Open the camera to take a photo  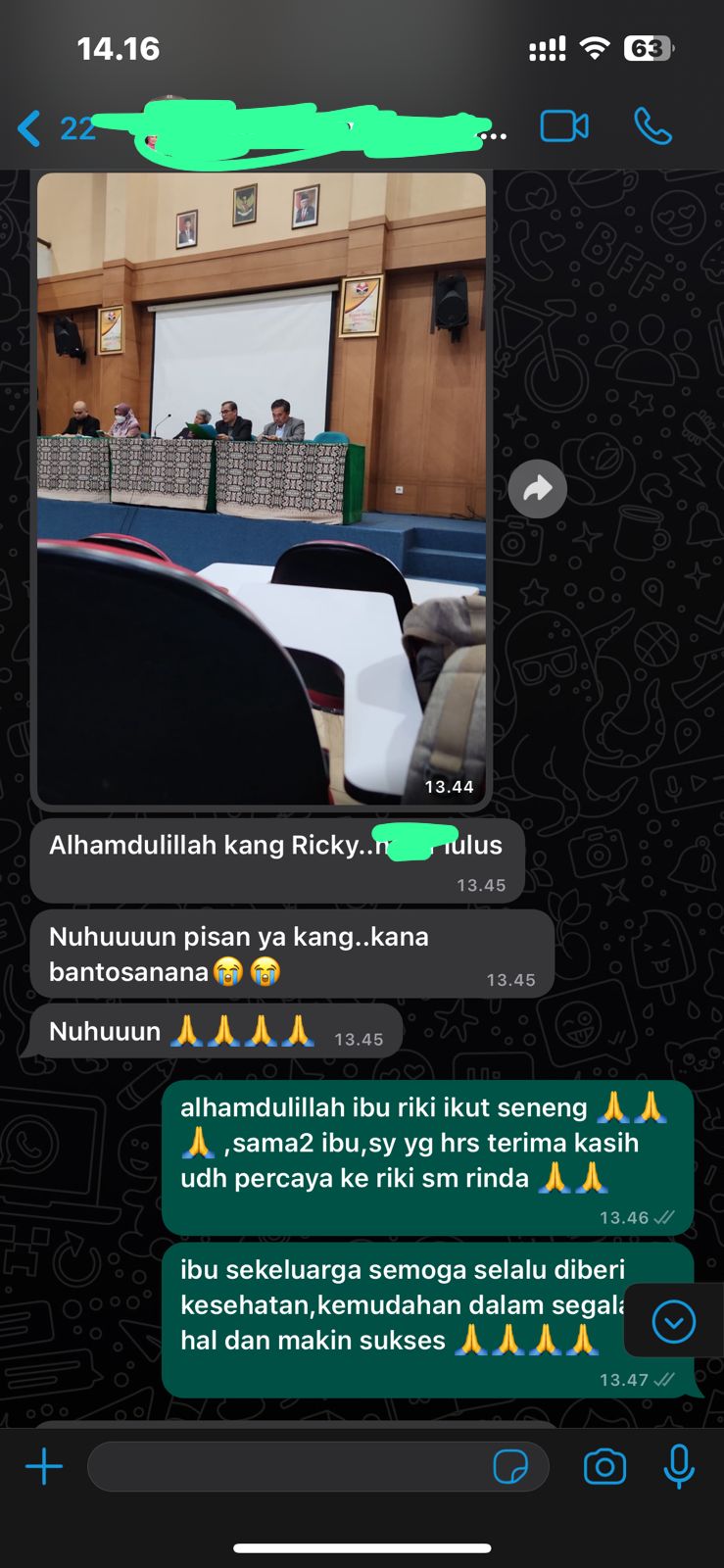[604, 1467]
